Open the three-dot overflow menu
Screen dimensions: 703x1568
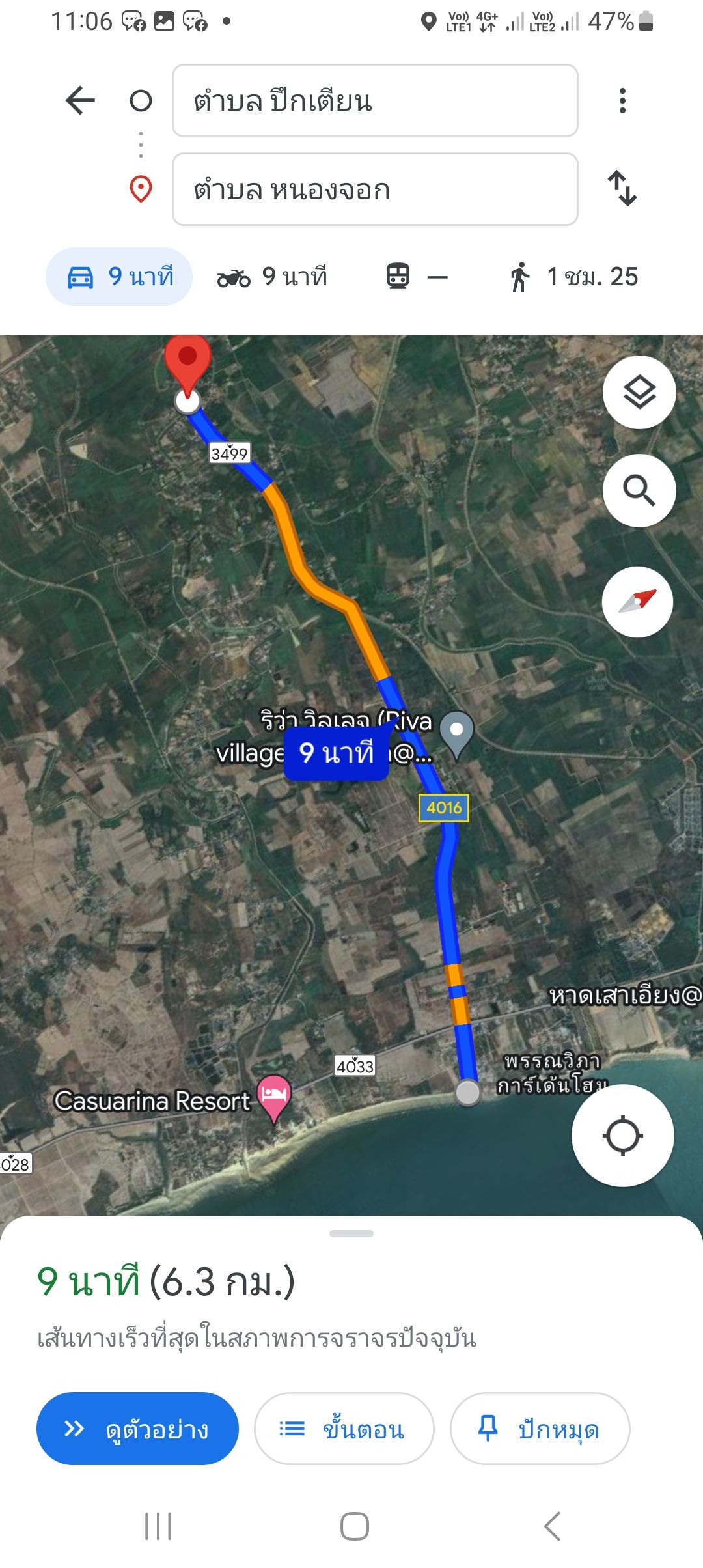tap(622, 101)
